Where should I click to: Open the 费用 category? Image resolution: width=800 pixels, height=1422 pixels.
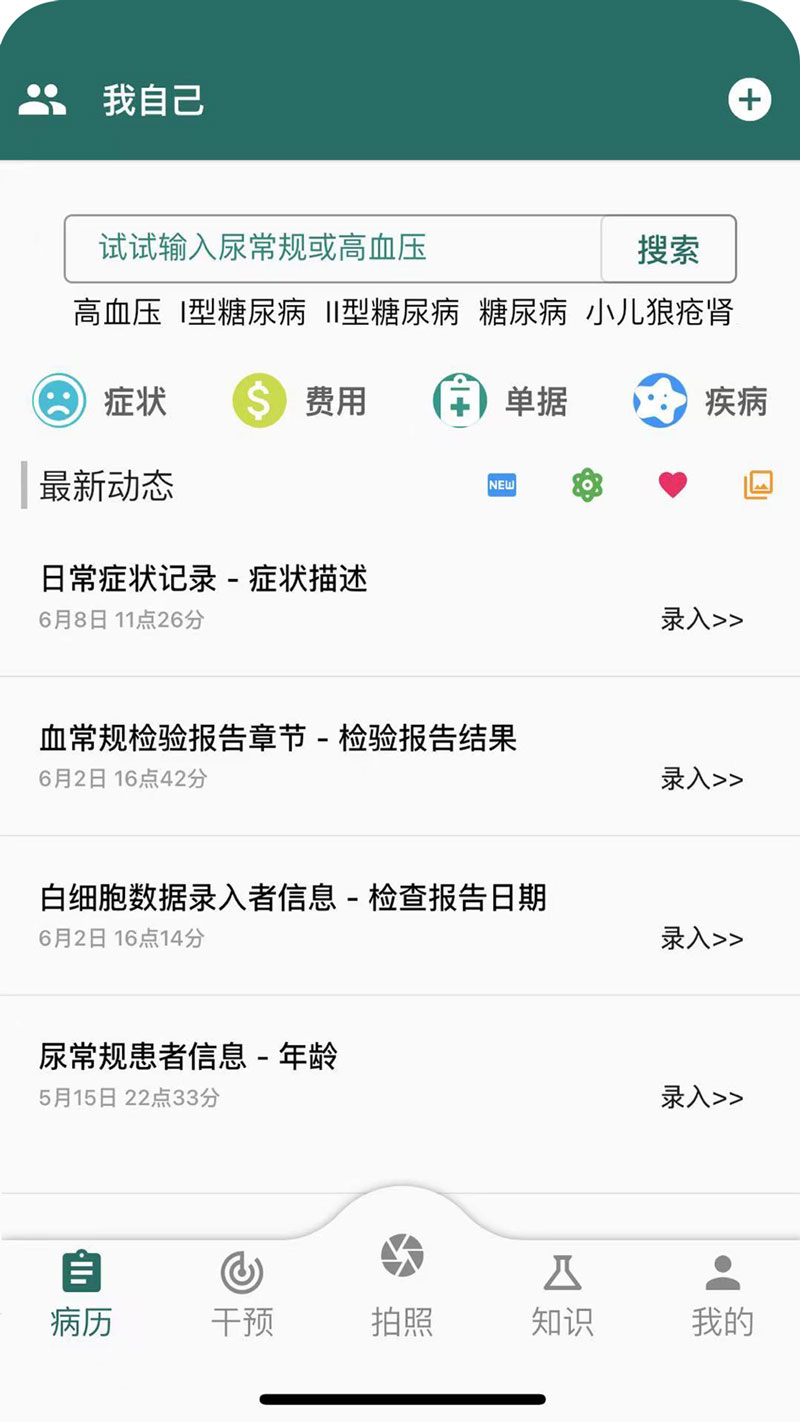coord(300,401)
